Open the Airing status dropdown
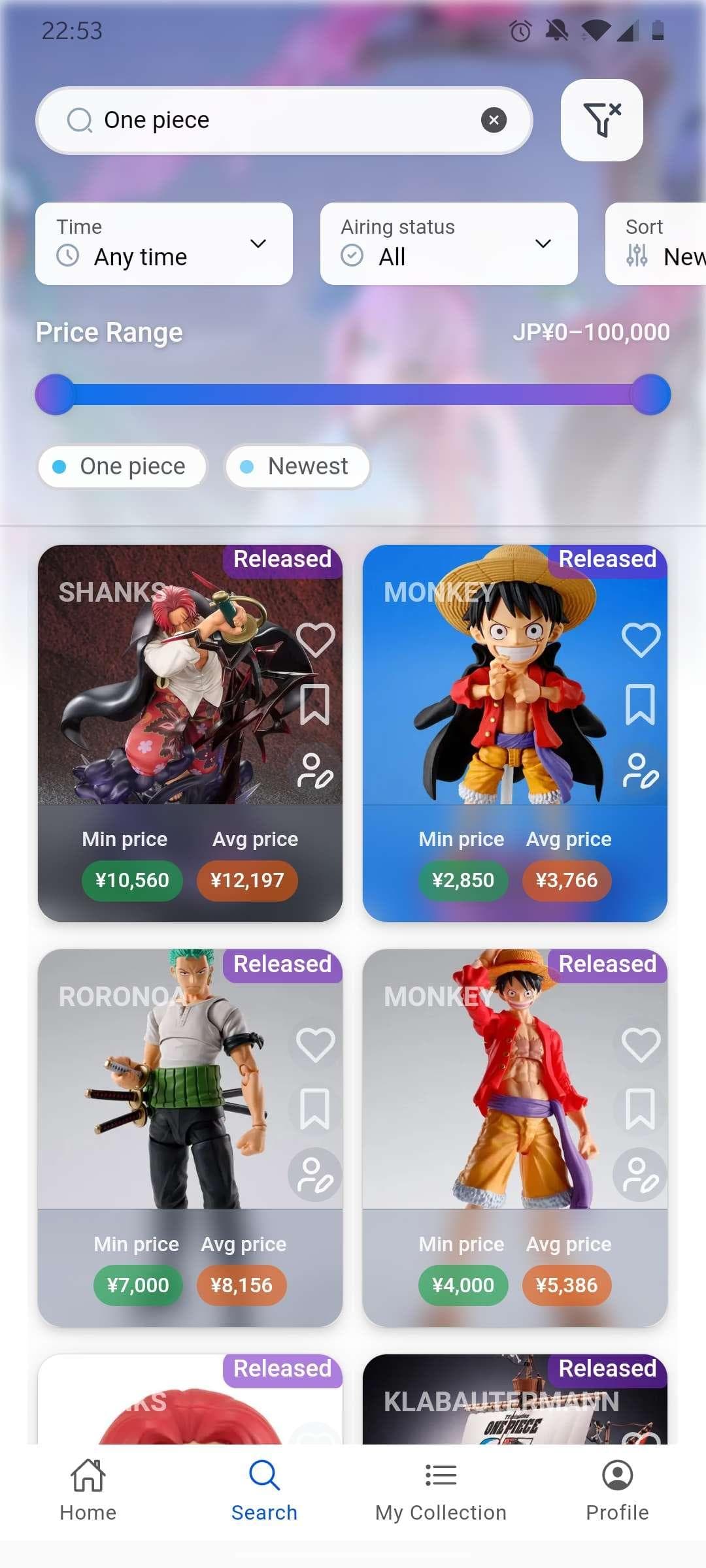 pos(448,244)
